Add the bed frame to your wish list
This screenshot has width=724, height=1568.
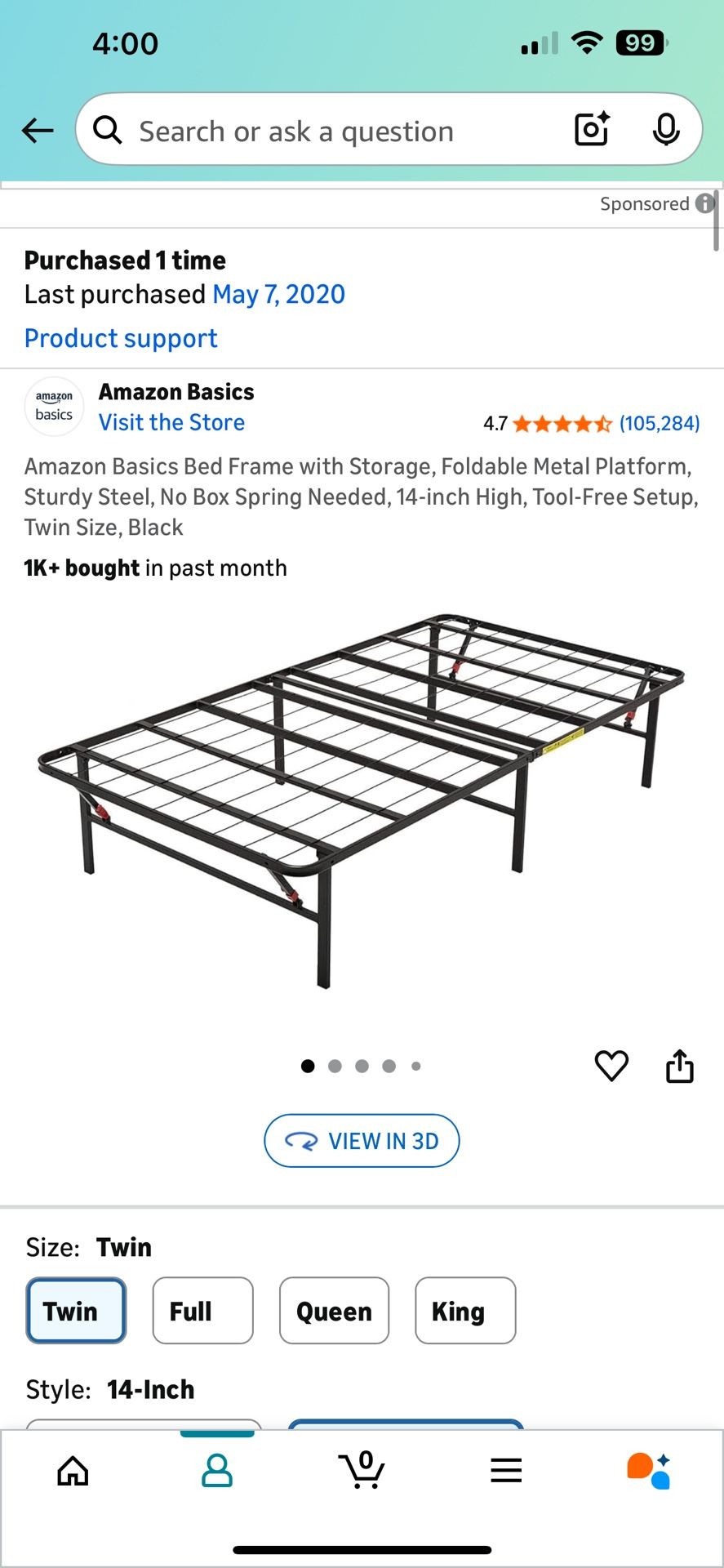pyautogui.click(x=611, y=1066)
